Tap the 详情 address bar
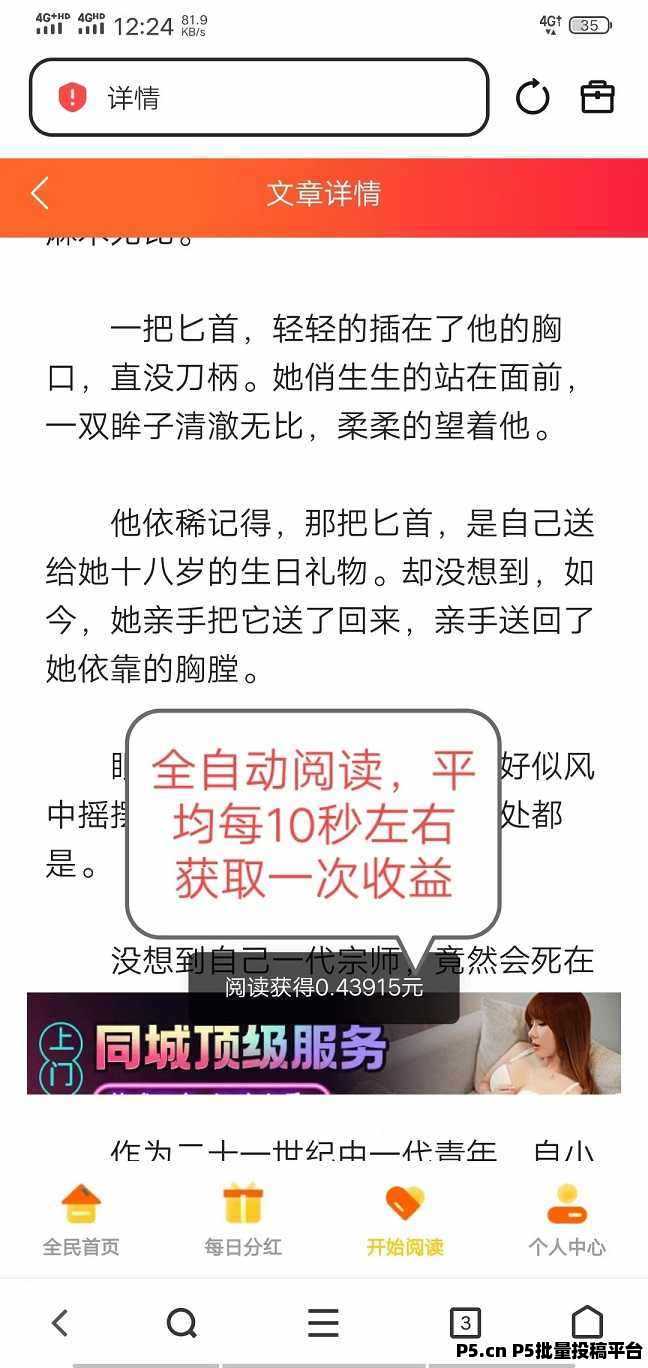 (258, 98)
